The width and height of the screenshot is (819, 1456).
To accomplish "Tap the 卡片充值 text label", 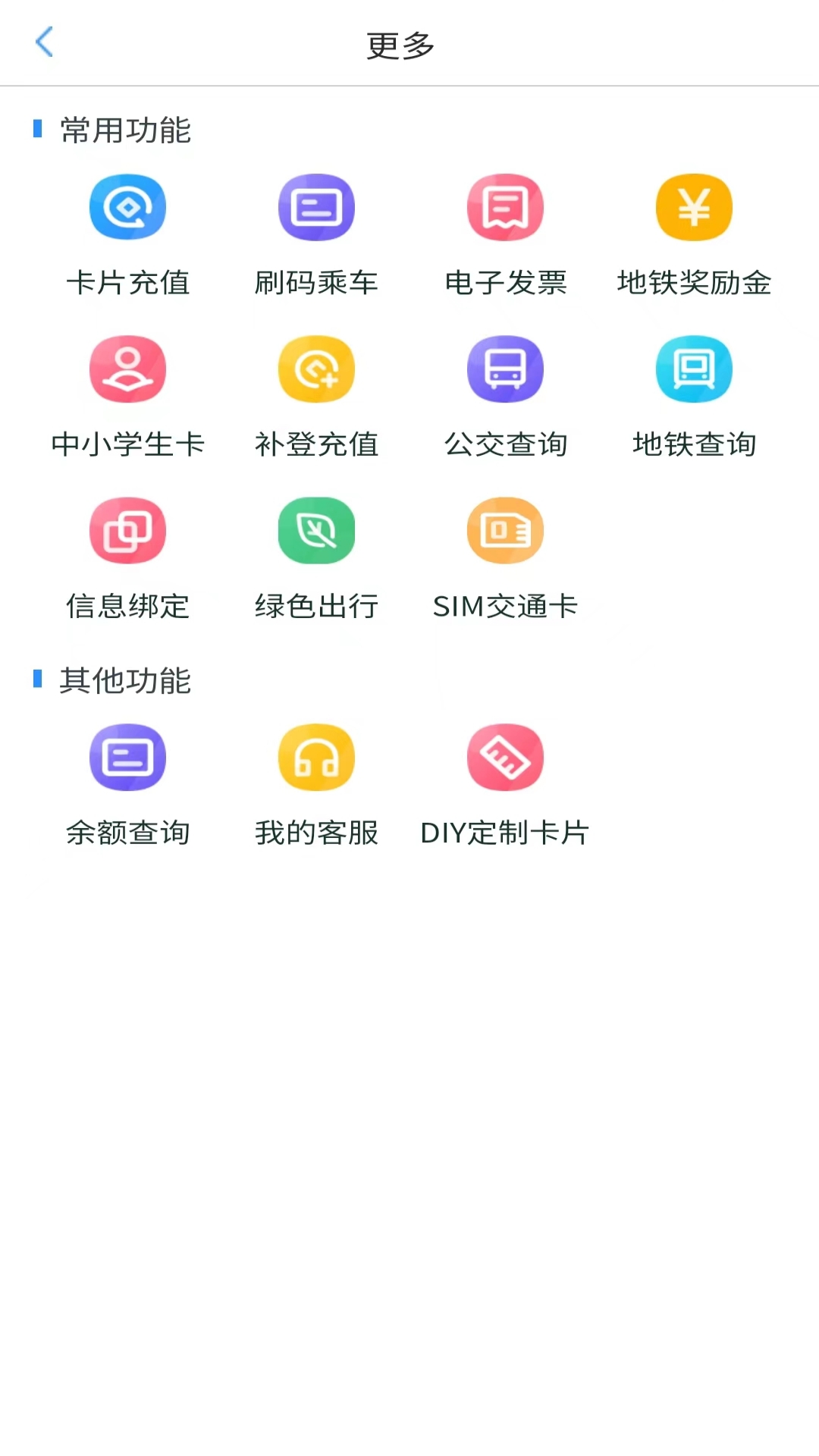I will 129,283.
